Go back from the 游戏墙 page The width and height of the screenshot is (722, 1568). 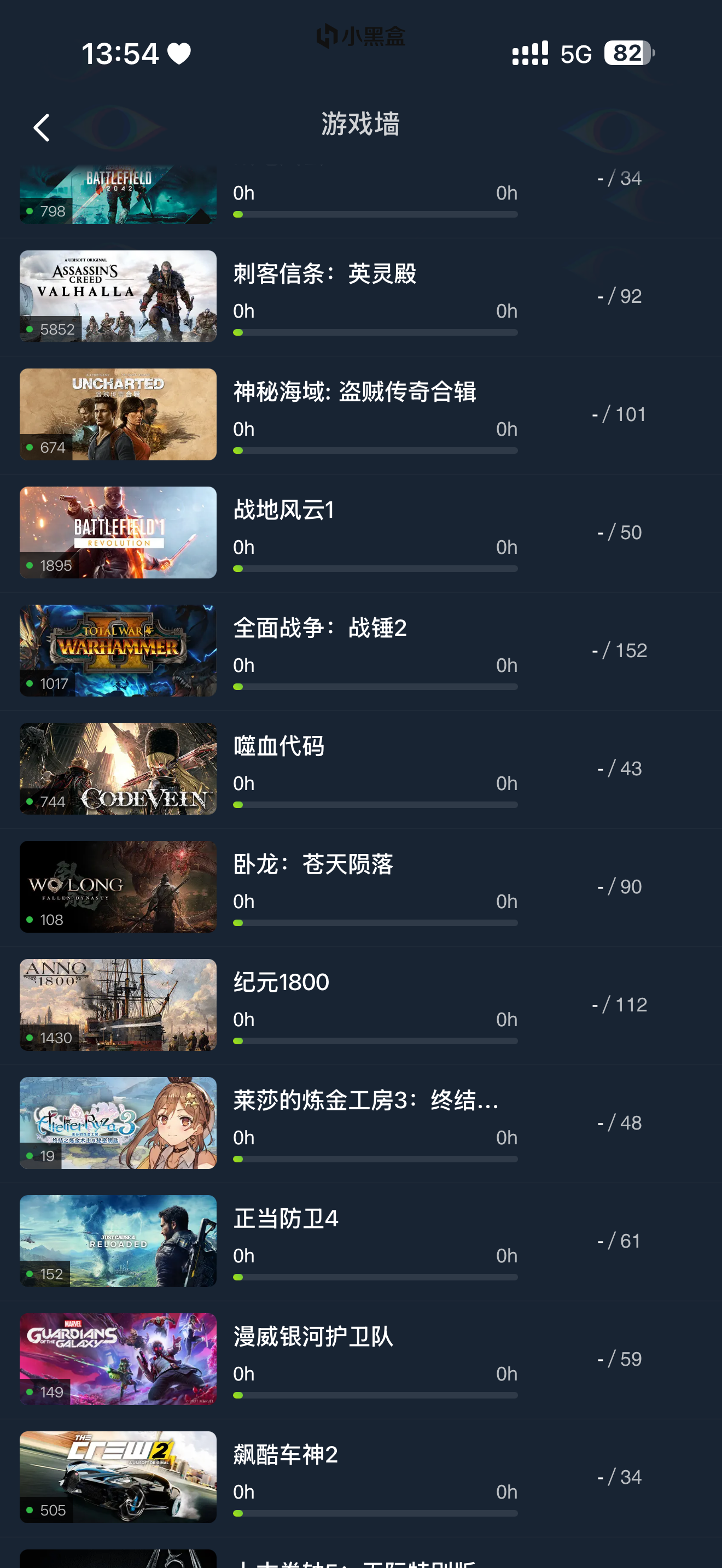[x=42, y=128]
